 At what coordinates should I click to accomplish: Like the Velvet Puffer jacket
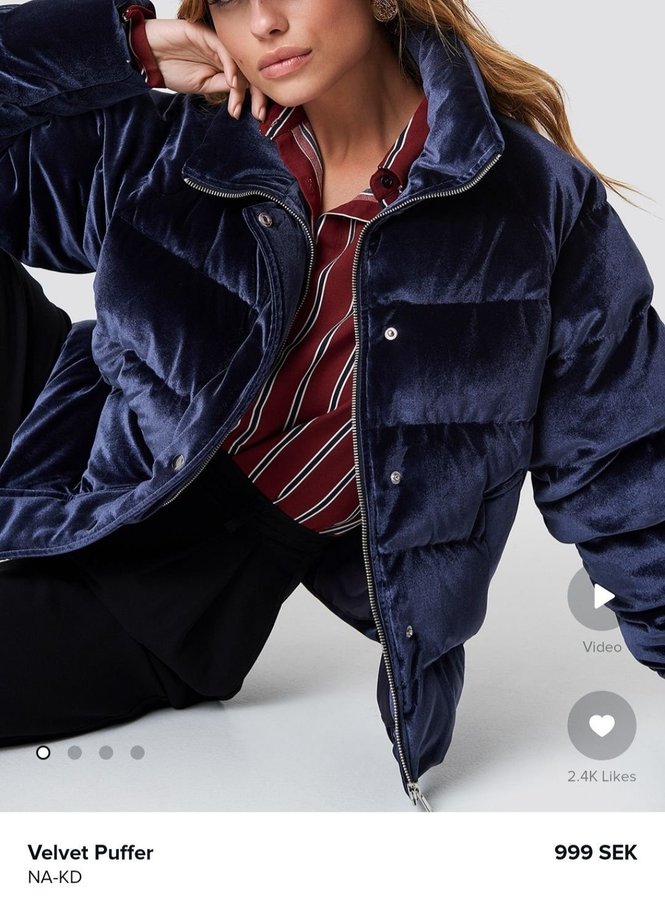tap(601, 726)
